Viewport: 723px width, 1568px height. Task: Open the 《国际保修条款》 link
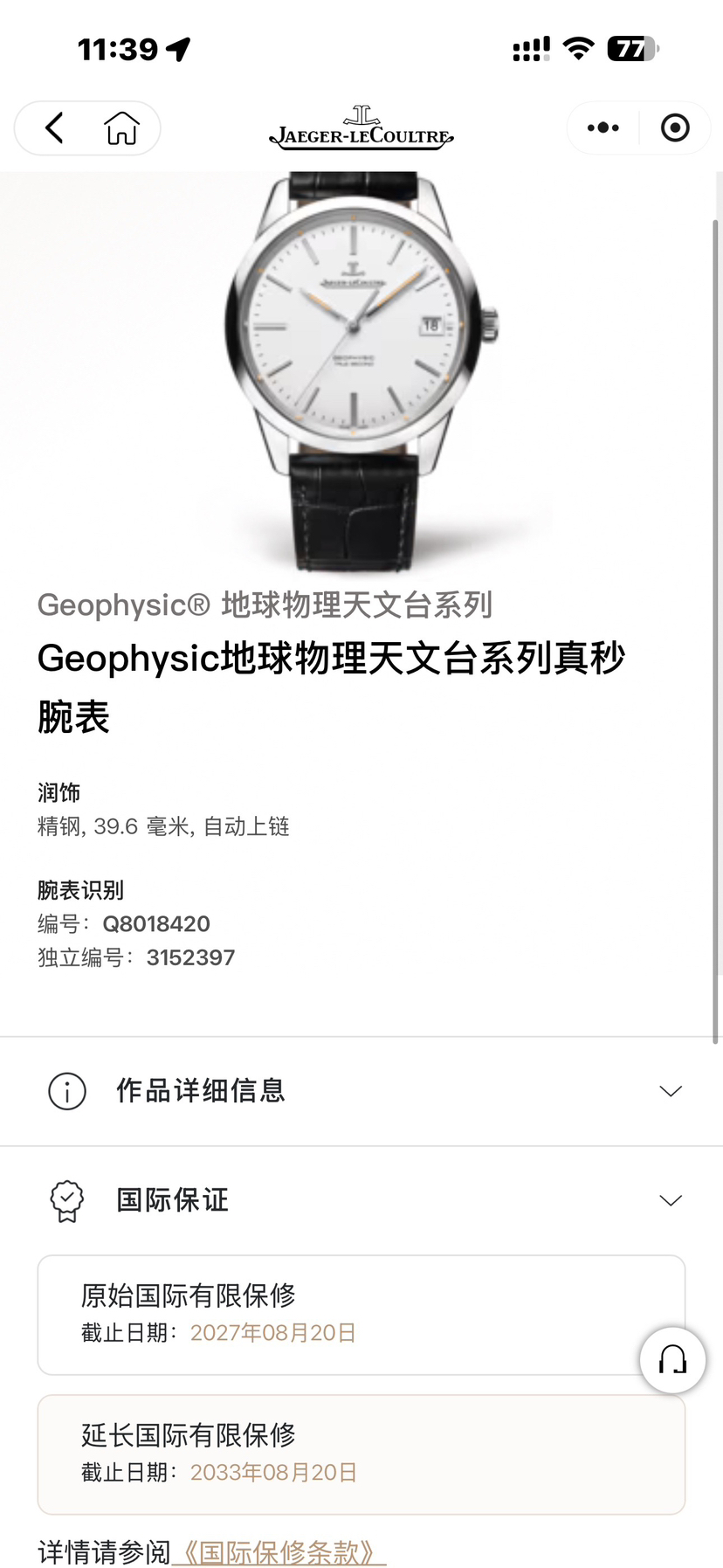(x=279, y=1552)
